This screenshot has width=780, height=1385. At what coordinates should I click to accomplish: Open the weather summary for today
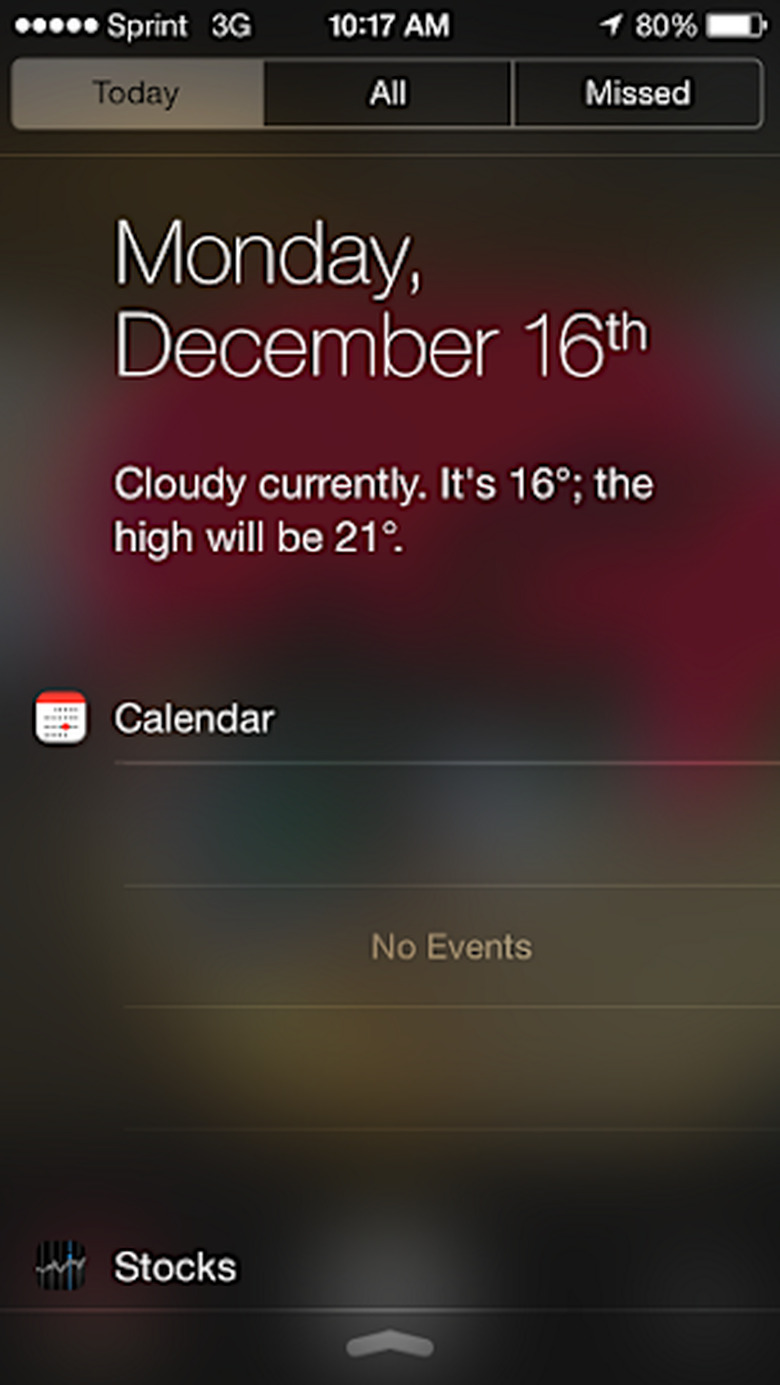point(383,511)
